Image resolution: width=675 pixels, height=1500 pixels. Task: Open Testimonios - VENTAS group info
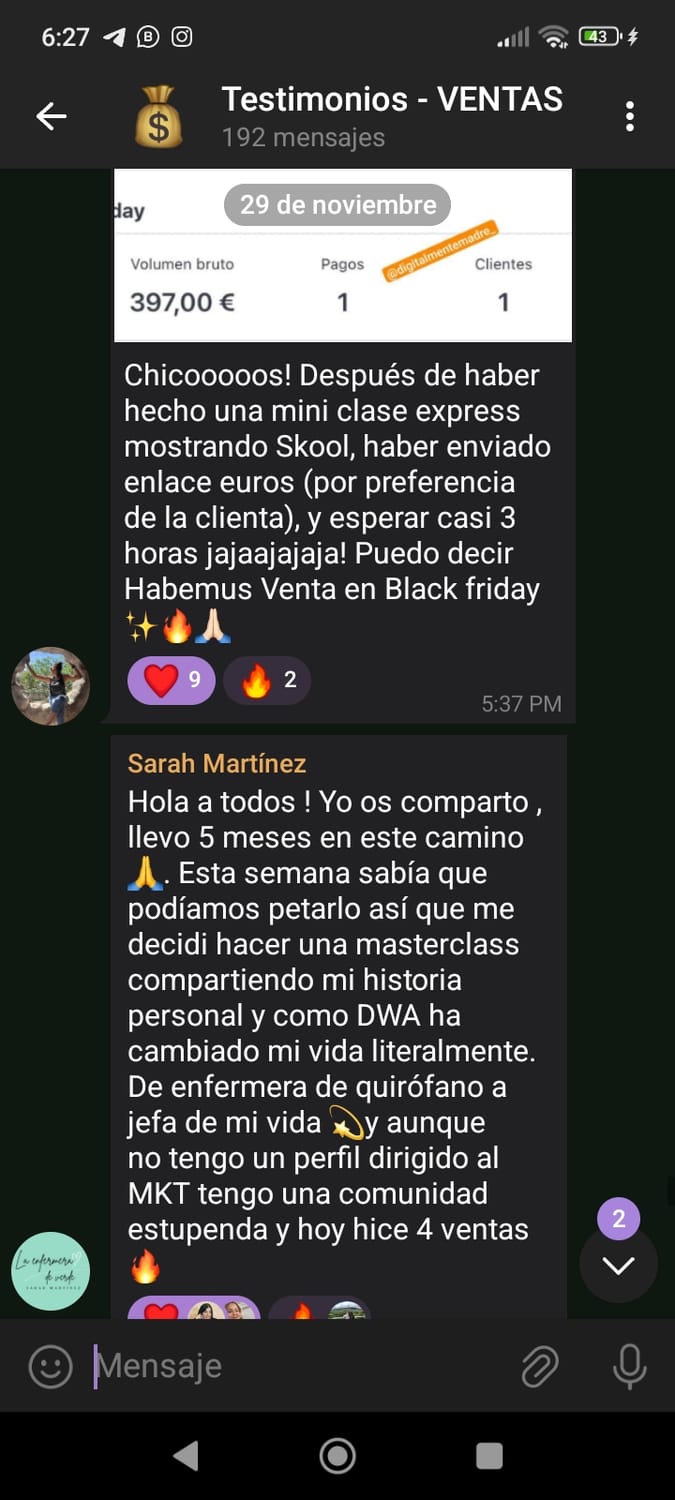[x=390, y=115]
